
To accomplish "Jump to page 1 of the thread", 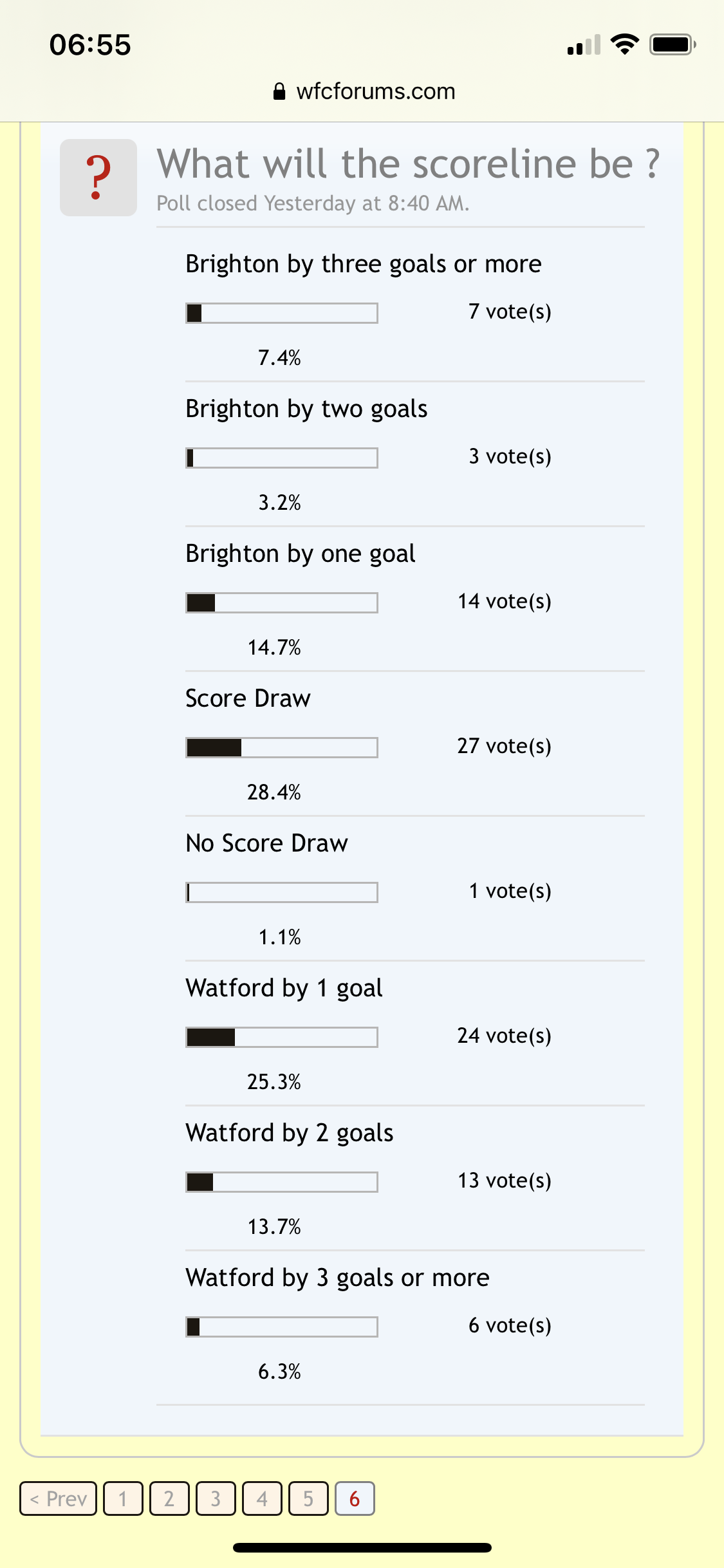I will coord(123,1498).
